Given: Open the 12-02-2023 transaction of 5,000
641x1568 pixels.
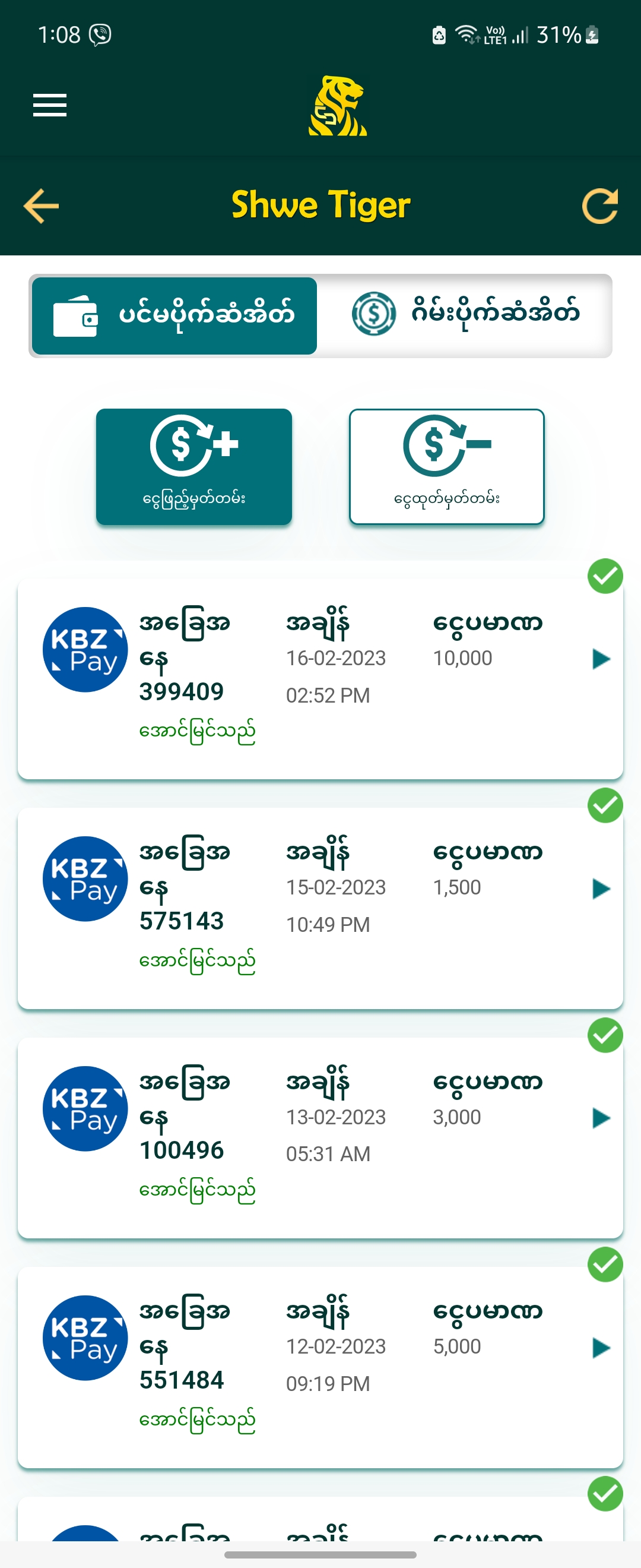Looking at the screenshot, I should tap(600, 1347).
